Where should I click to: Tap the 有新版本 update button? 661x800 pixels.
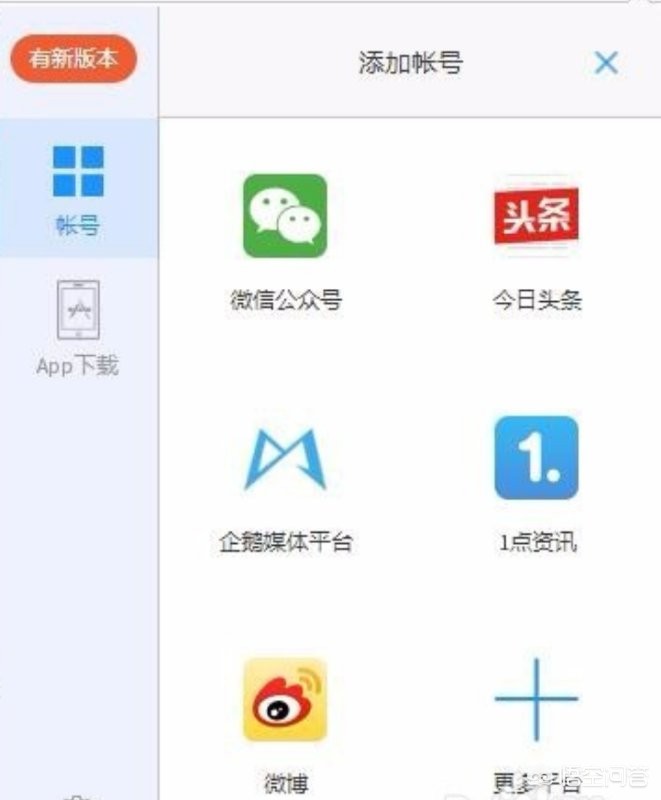click(x=73, y=59)
